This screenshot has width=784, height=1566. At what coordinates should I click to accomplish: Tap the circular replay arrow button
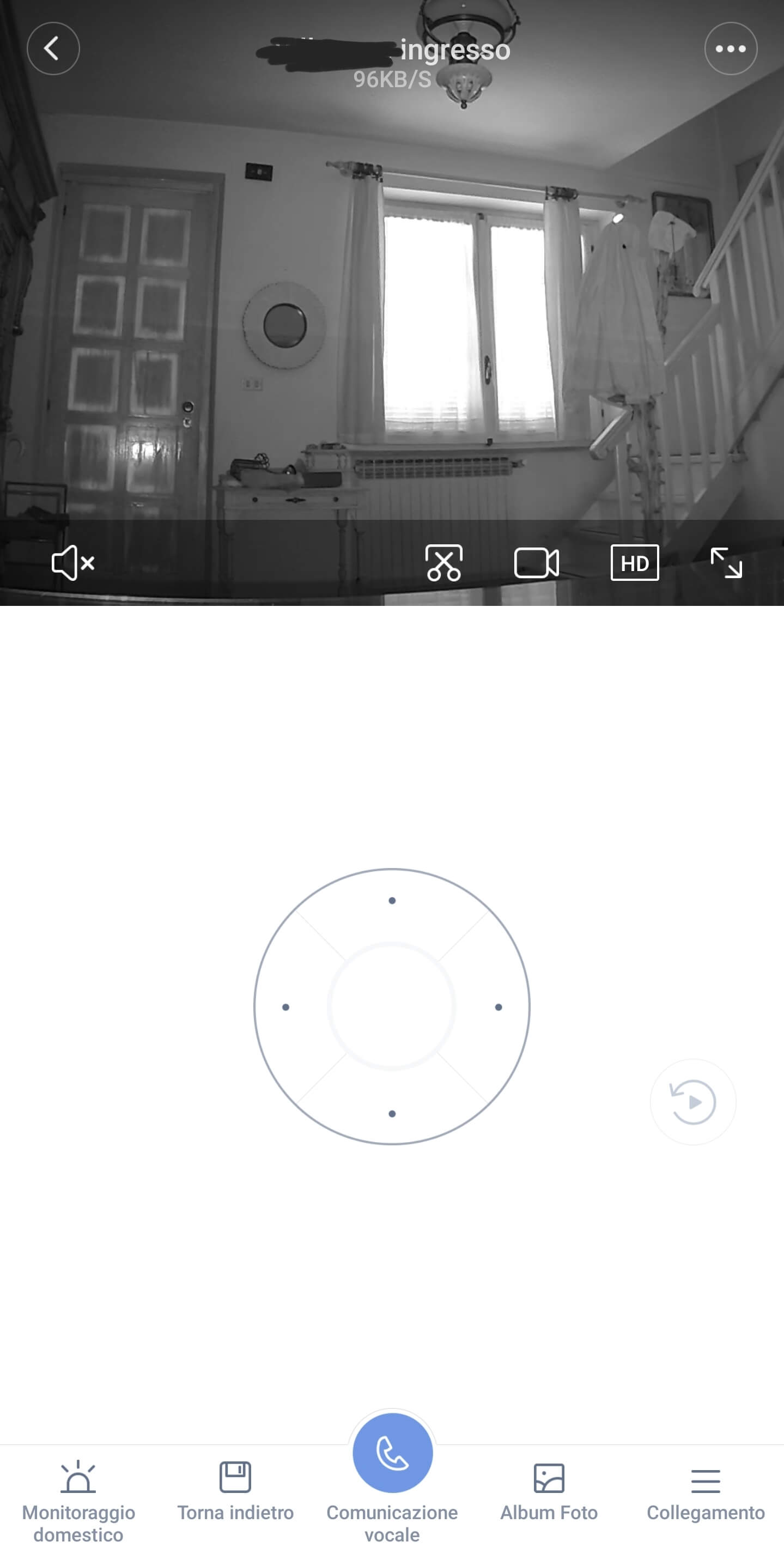(x=693, y=1102)
